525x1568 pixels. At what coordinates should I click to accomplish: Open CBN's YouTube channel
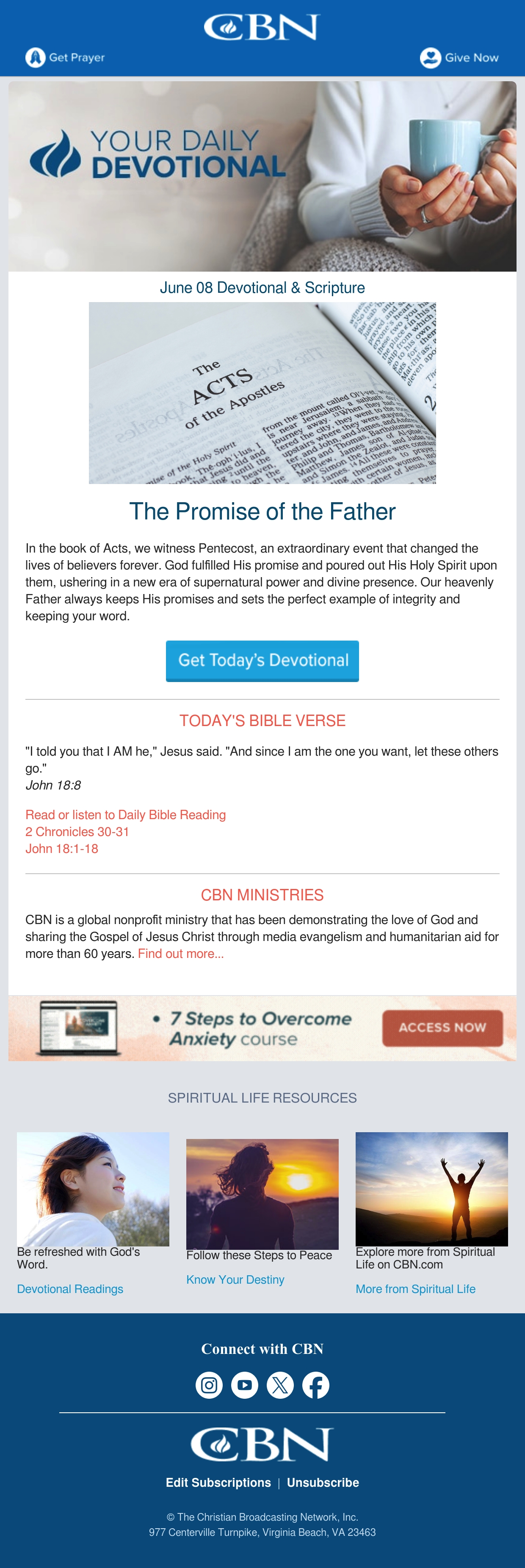pos(245,1385)
